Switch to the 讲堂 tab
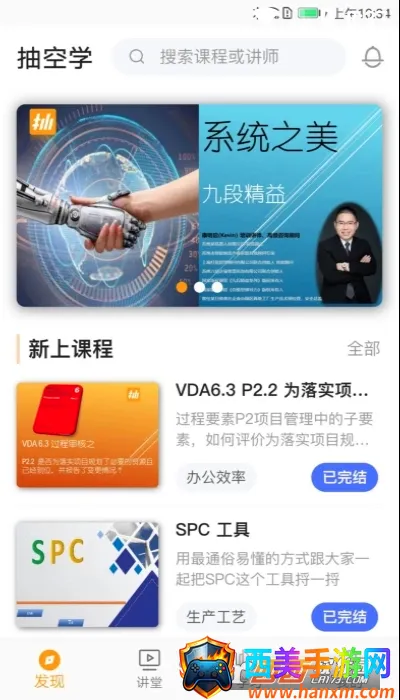 (x=150, y=669)
